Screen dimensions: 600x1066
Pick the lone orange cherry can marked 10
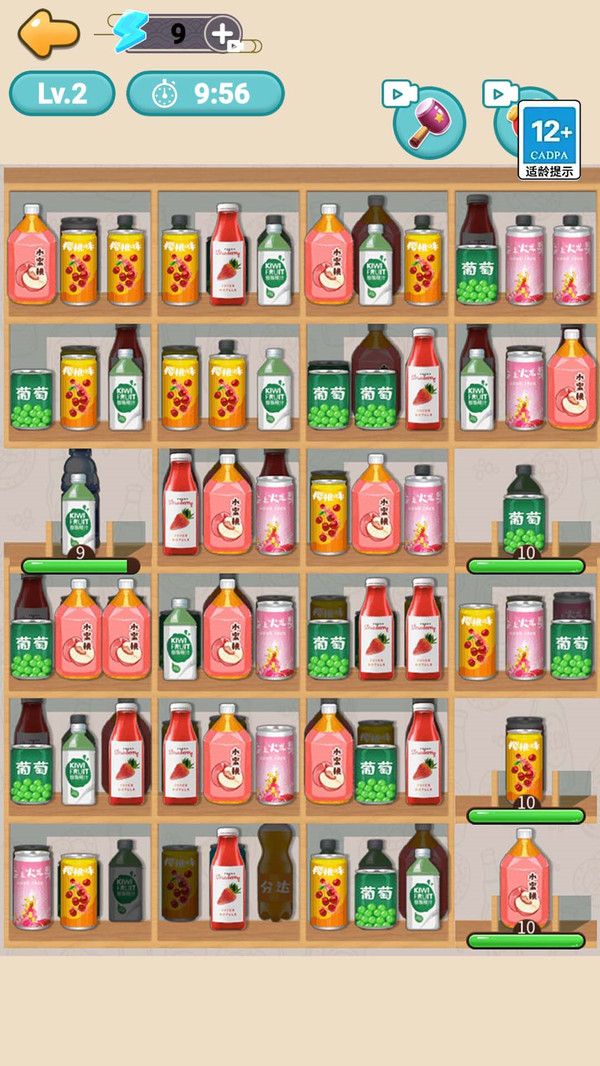point(525,762)
